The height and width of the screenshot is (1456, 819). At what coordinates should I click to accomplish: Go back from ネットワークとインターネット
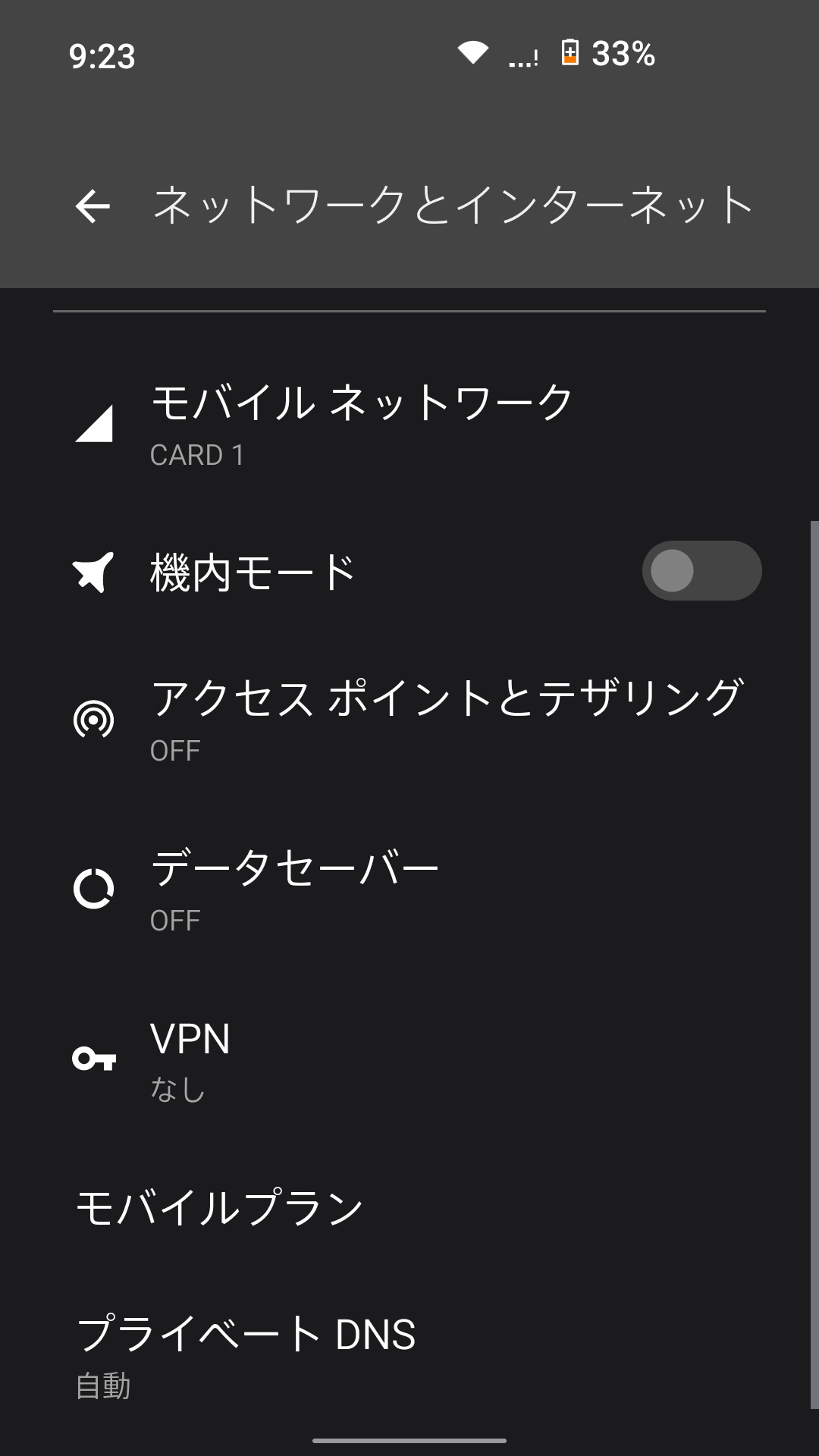tap(93, 206)
